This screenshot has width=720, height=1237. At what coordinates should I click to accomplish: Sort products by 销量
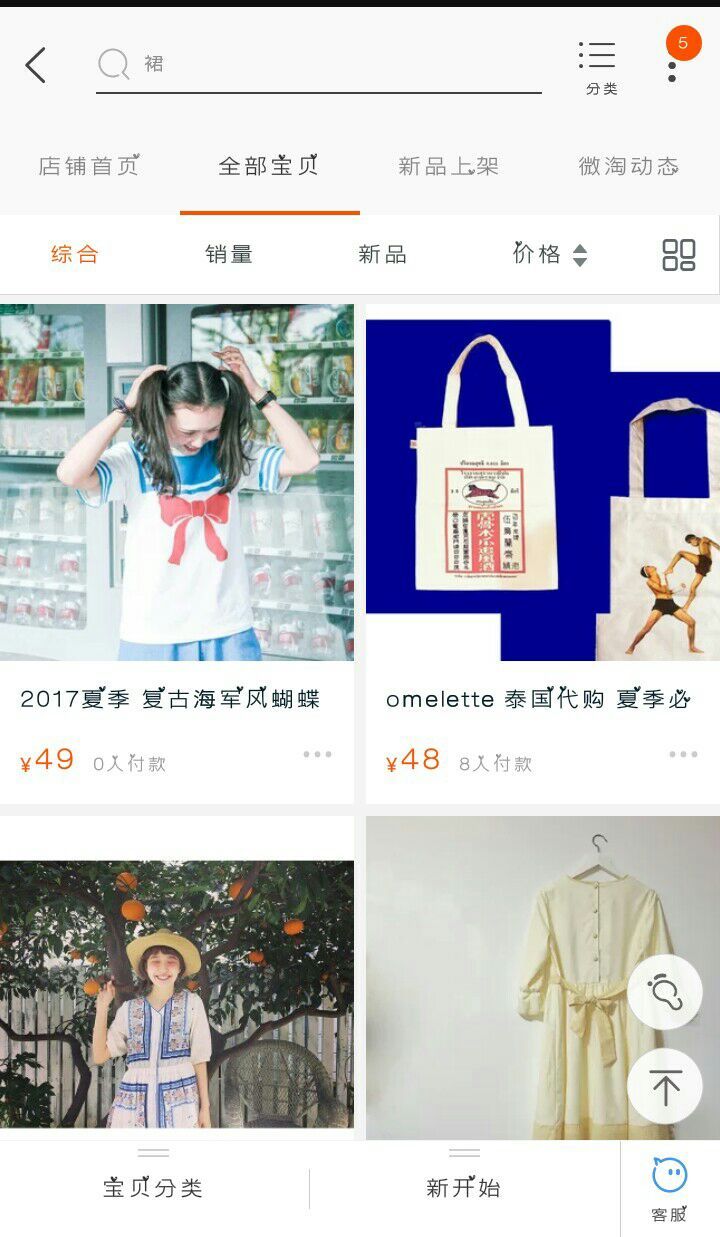(x=229, y=254)
